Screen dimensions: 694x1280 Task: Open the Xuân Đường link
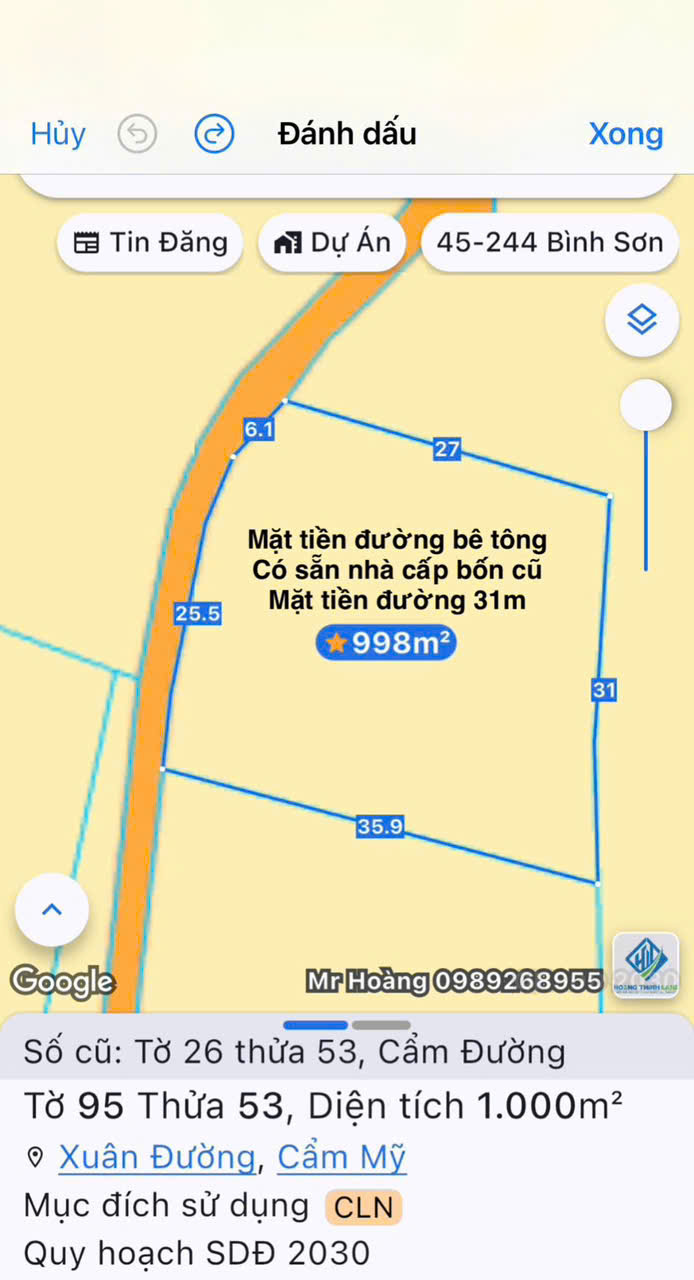(x=157, y=1157)
